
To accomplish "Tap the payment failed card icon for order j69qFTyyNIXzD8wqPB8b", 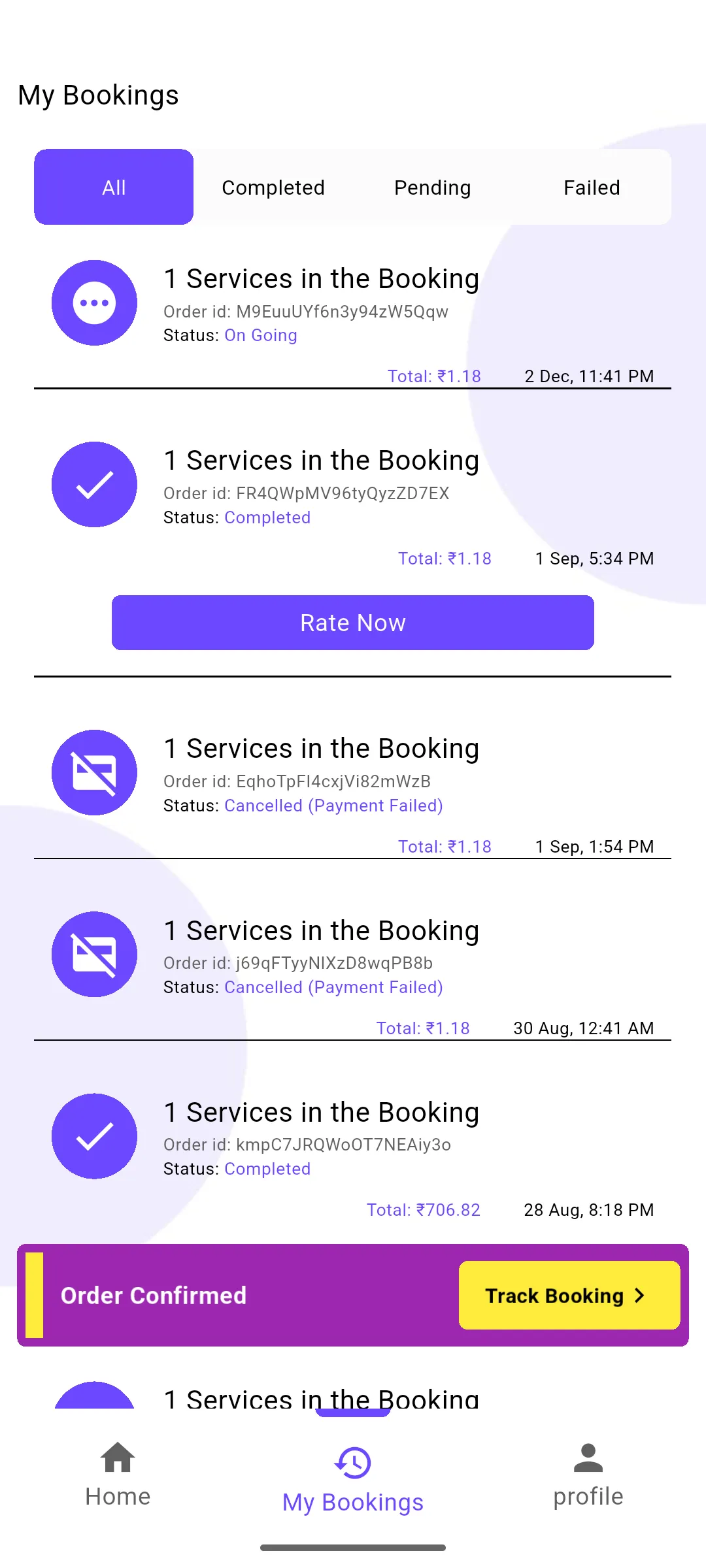I will point(93,954).
